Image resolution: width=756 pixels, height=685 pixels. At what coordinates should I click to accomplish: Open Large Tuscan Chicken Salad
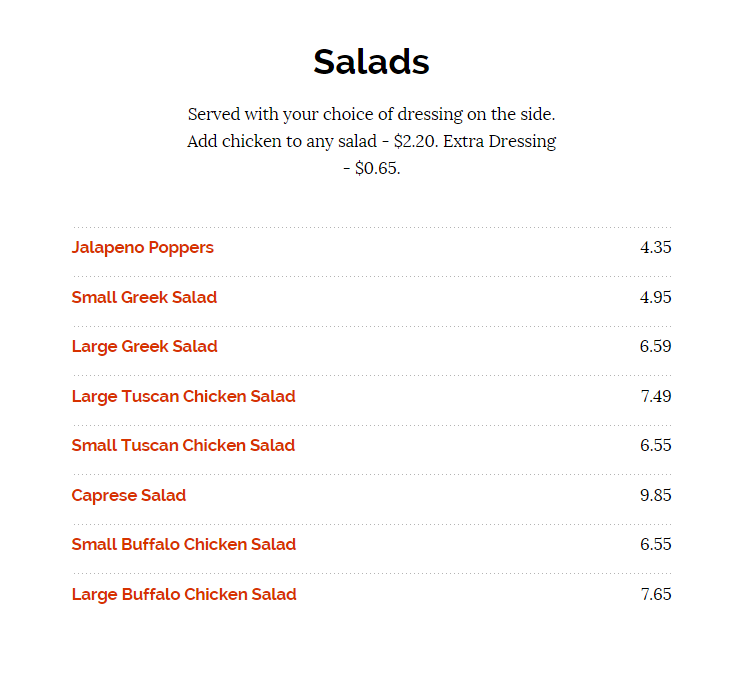point(184,396)
